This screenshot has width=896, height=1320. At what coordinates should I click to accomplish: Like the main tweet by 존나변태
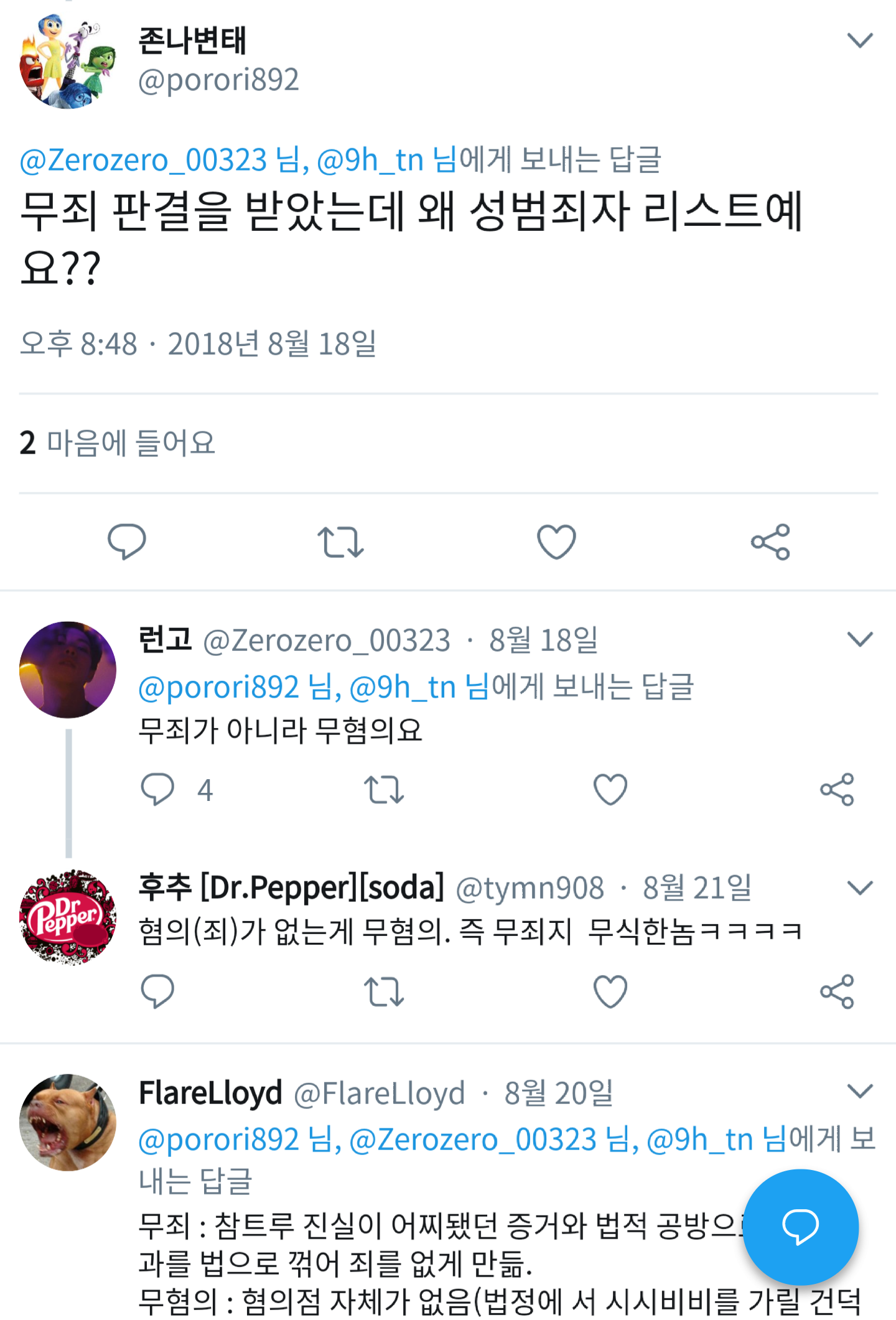[x=556, y=541]
